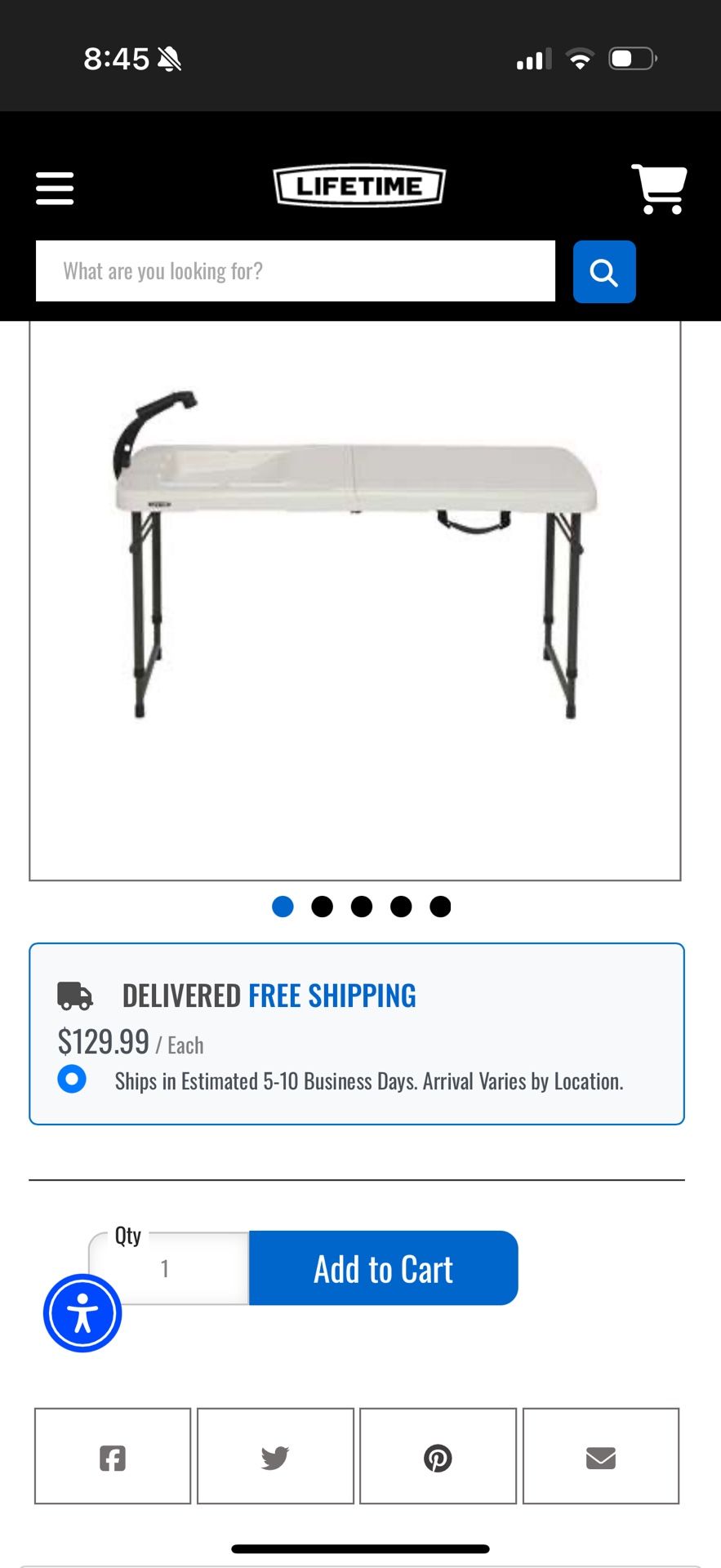721x1568 pixels.
Task: Jump to the third carousel dot
Action: coord(362,906)
